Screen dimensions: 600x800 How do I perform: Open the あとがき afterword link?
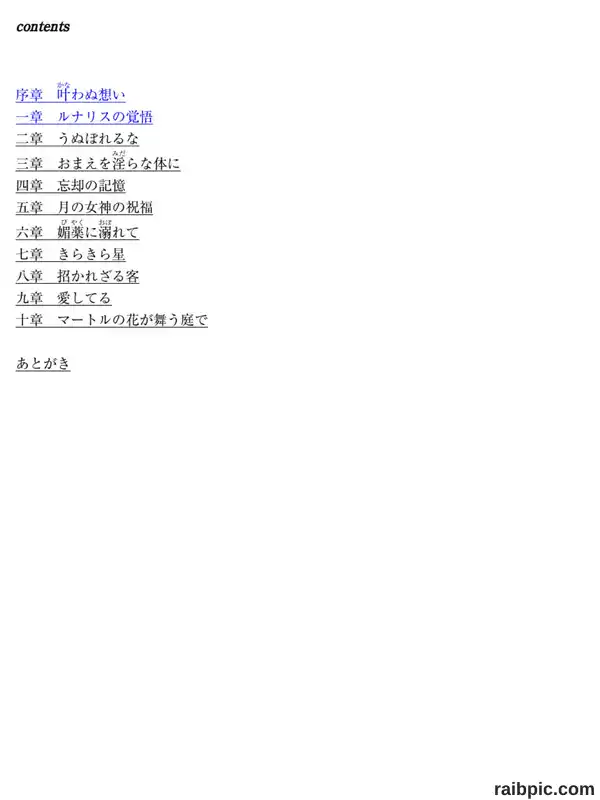pyautogui.click(x=43, y=363)
